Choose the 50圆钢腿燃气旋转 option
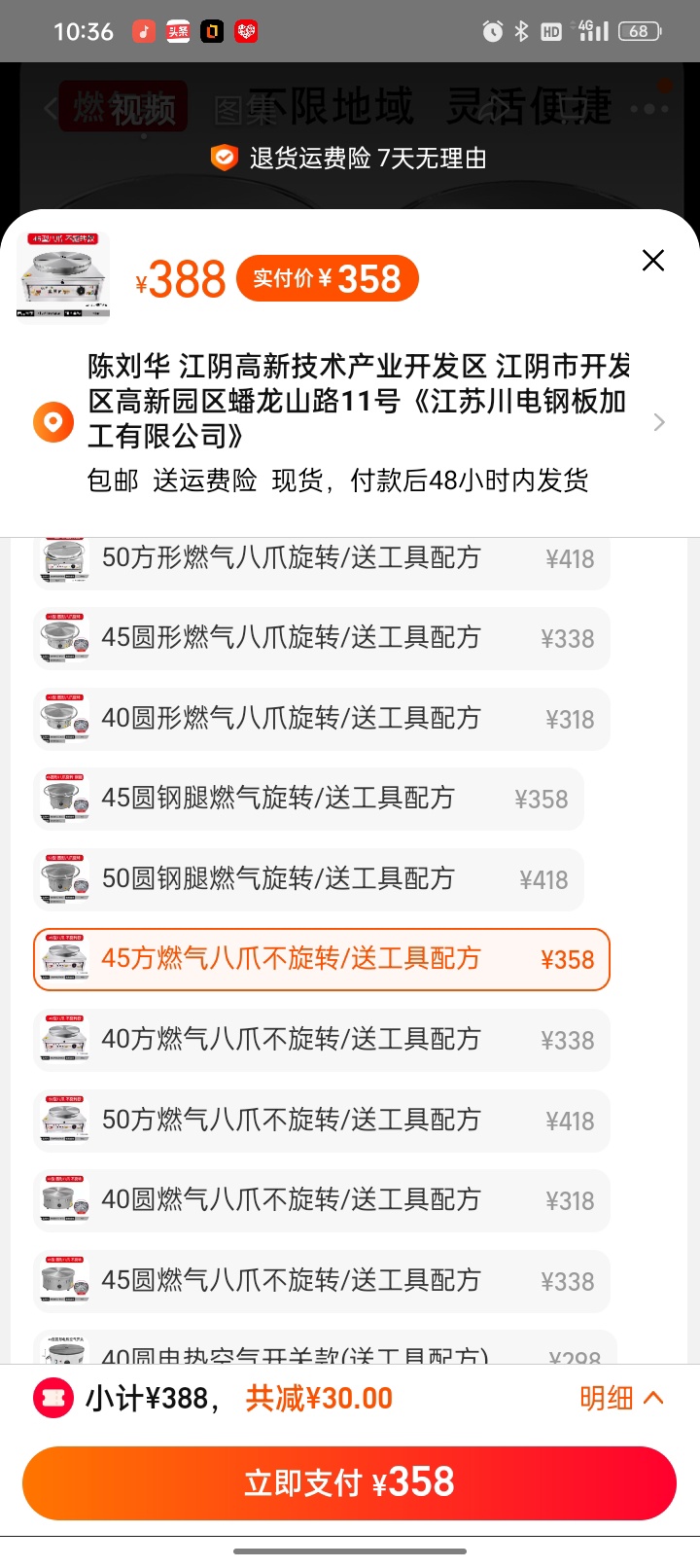Viewport: 700px width, 1568px height. coord(308,879)
